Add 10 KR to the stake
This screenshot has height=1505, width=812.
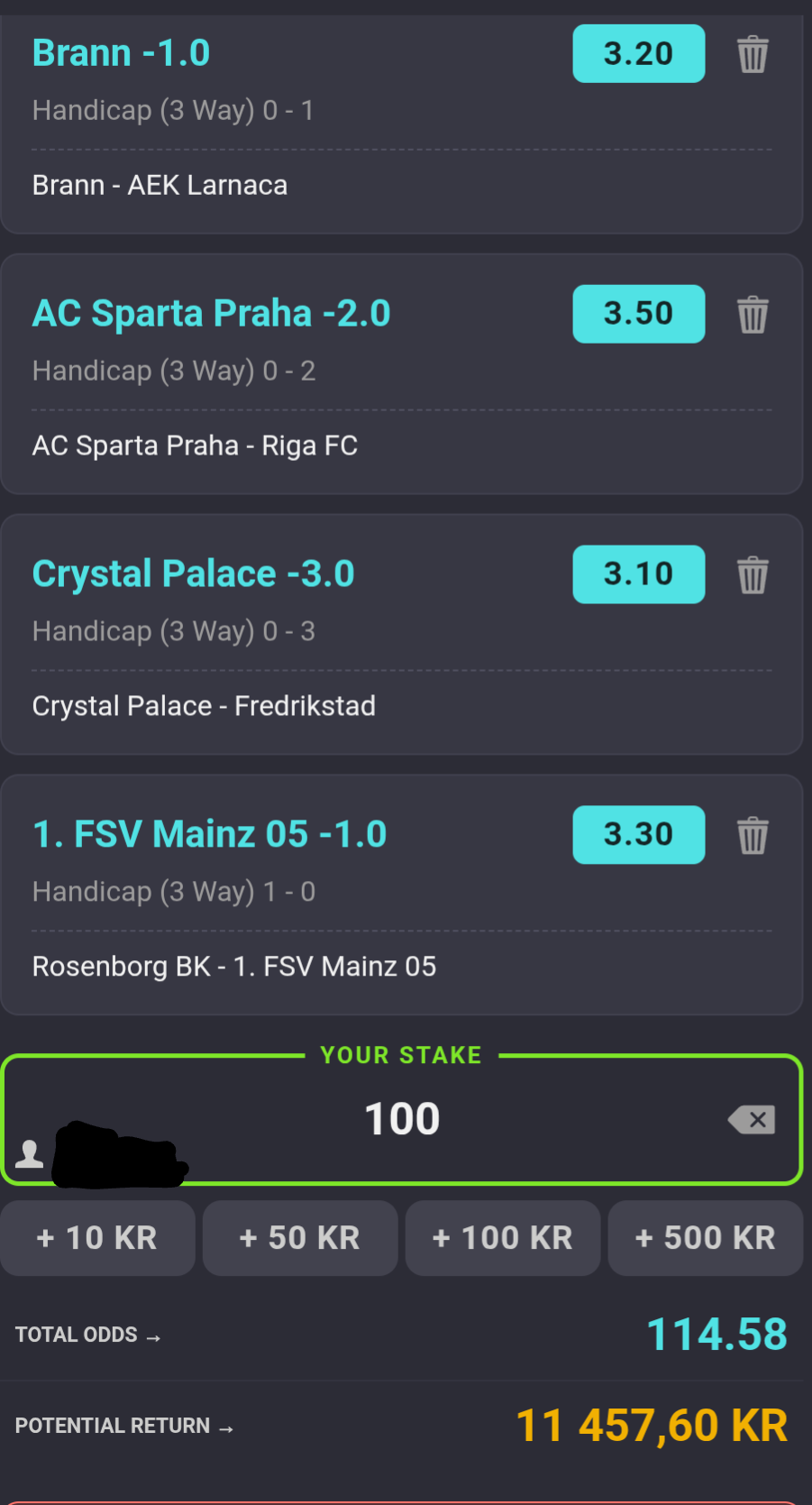[x=97, y=1238]
